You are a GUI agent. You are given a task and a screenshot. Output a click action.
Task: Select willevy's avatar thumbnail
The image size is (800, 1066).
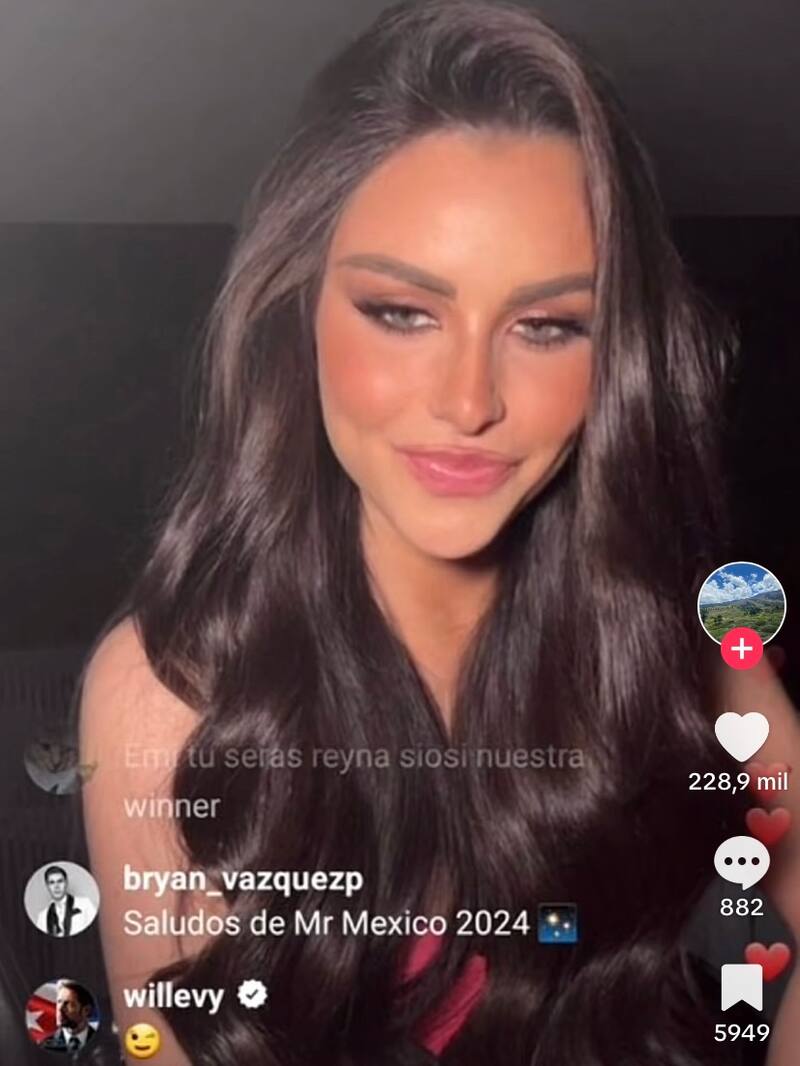pos(61,1008)
